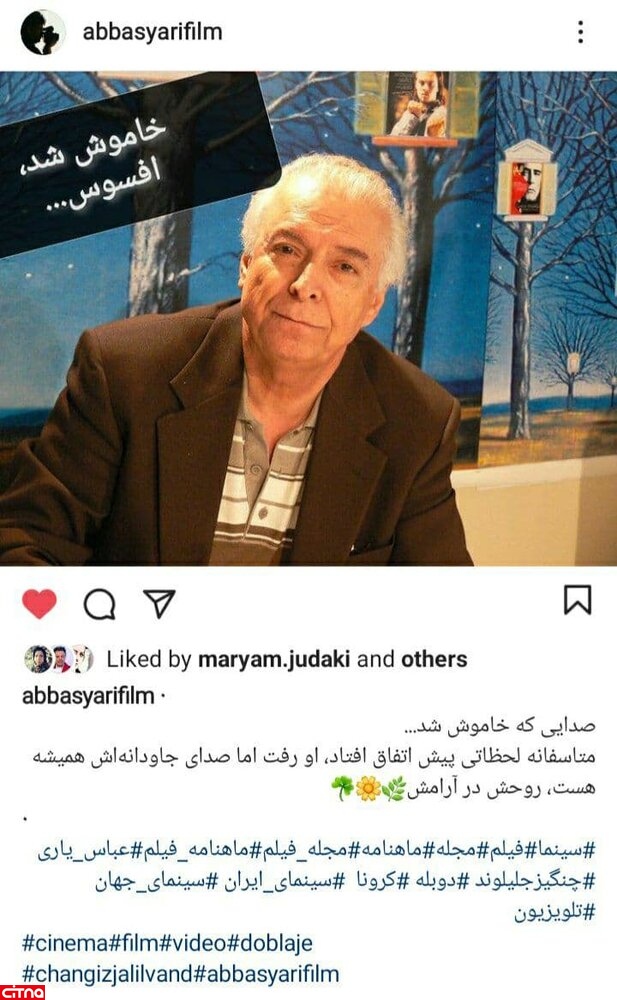617x1000 pixels.
Task: Unlike the post with the red heart
Action: coord(40,603)
